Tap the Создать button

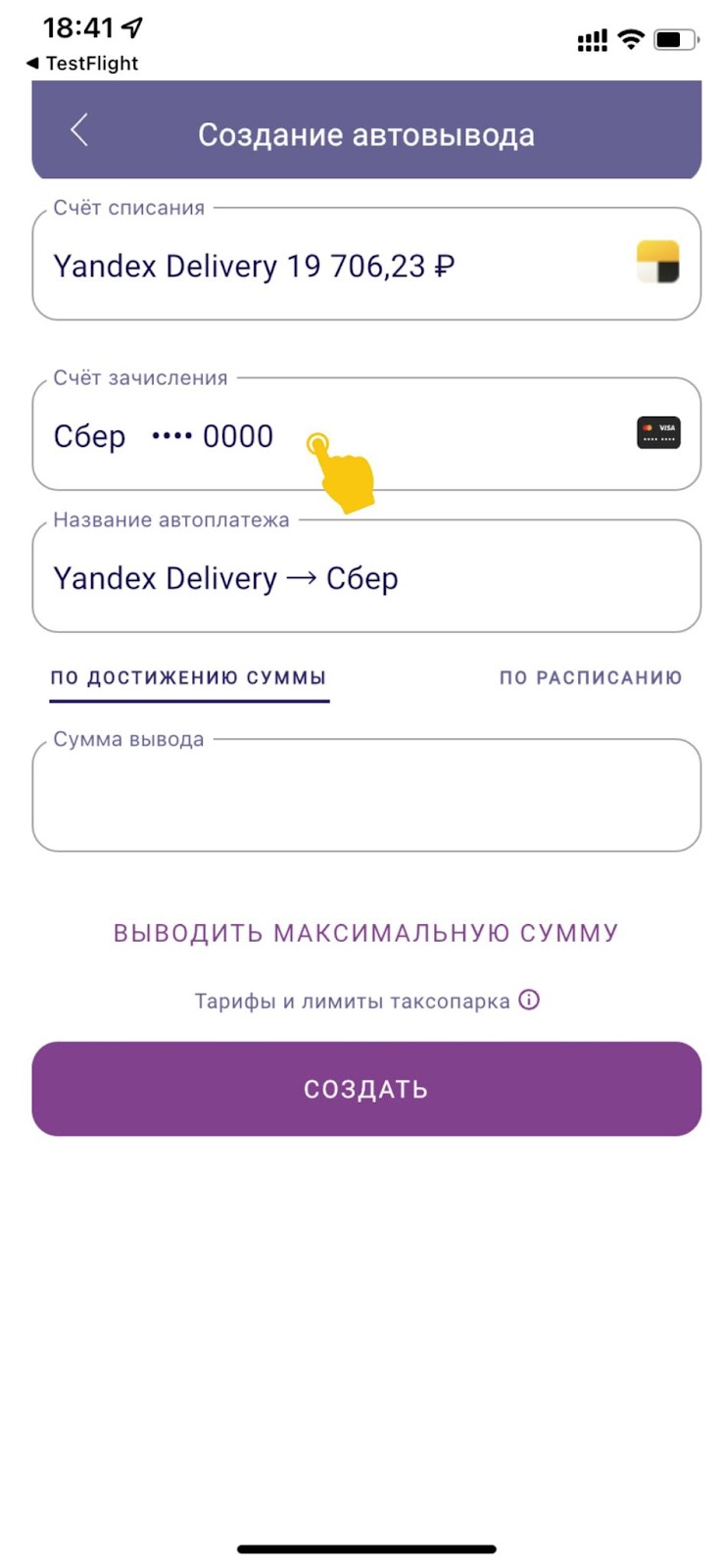coord(365,1089)
